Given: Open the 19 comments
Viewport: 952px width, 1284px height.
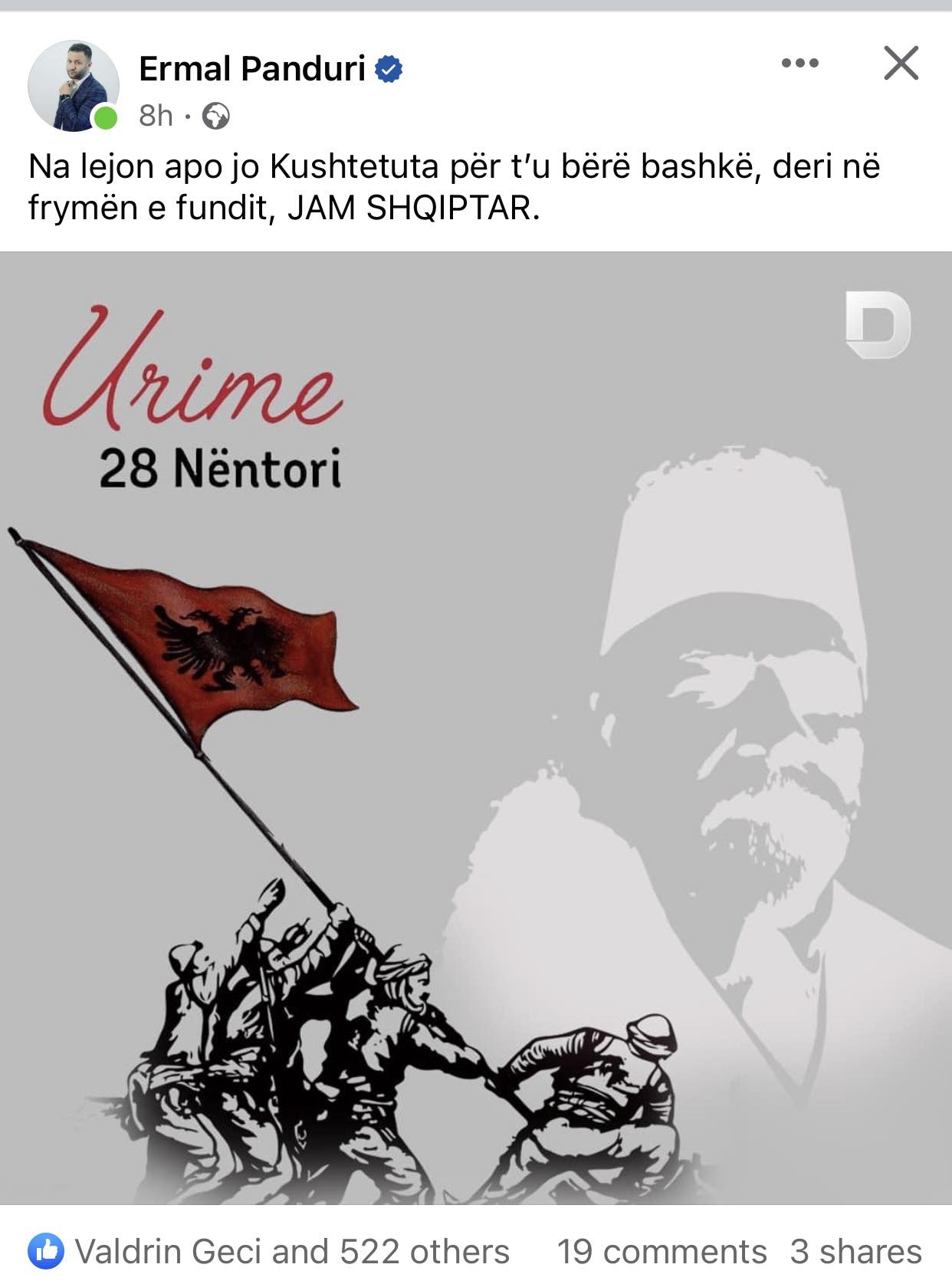Looking at the screenshot, I should [x=661, y=1252].
